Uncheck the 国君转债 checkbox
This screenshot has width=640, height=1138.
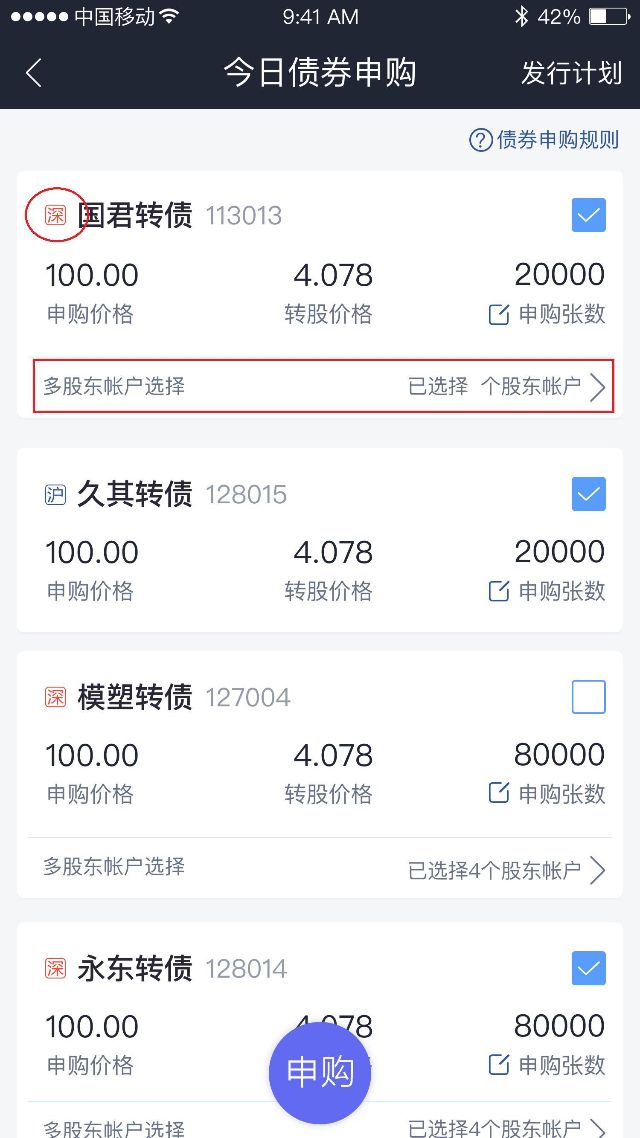pos(588,216)
